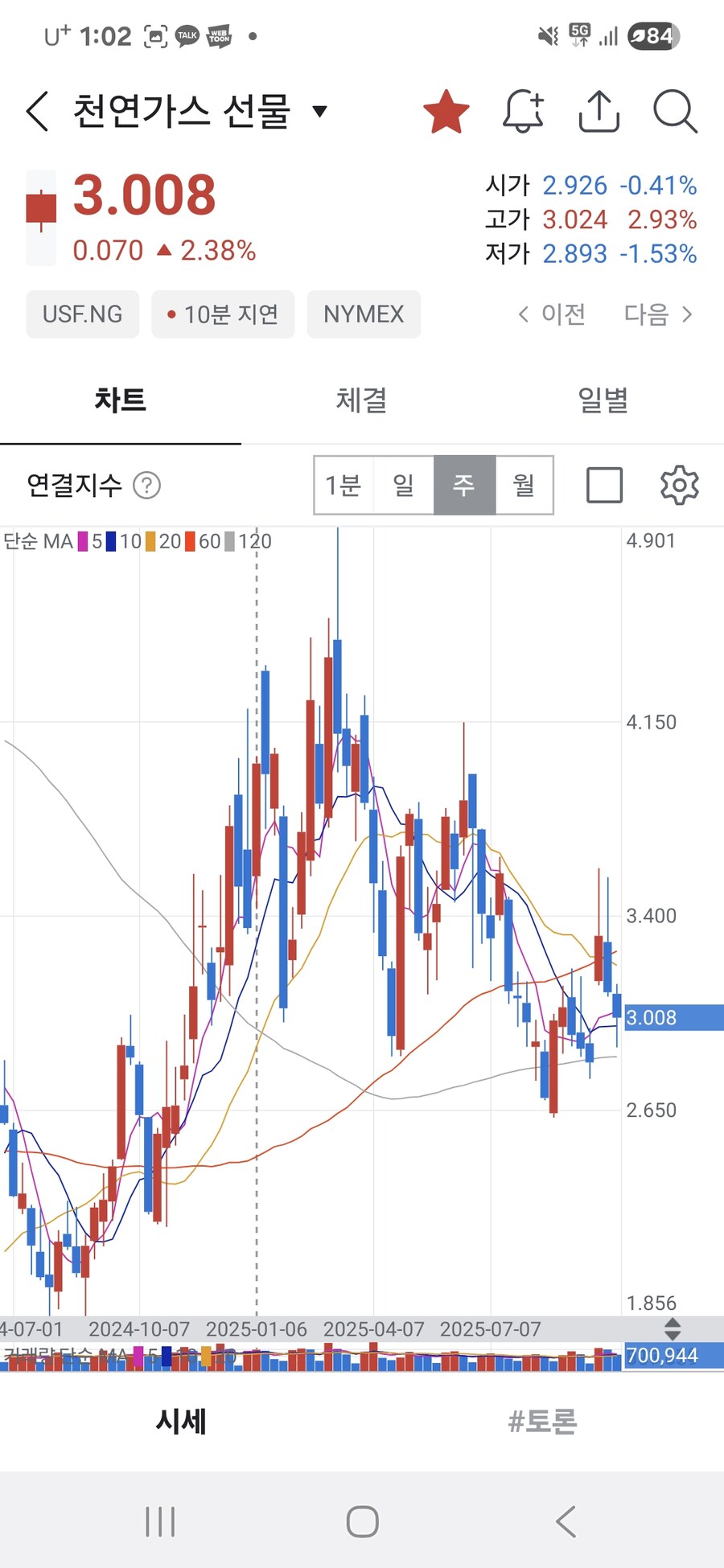This screenshot has height=1568, width=724.
Task: Open the search magnifier
Action: click(674, 111)
